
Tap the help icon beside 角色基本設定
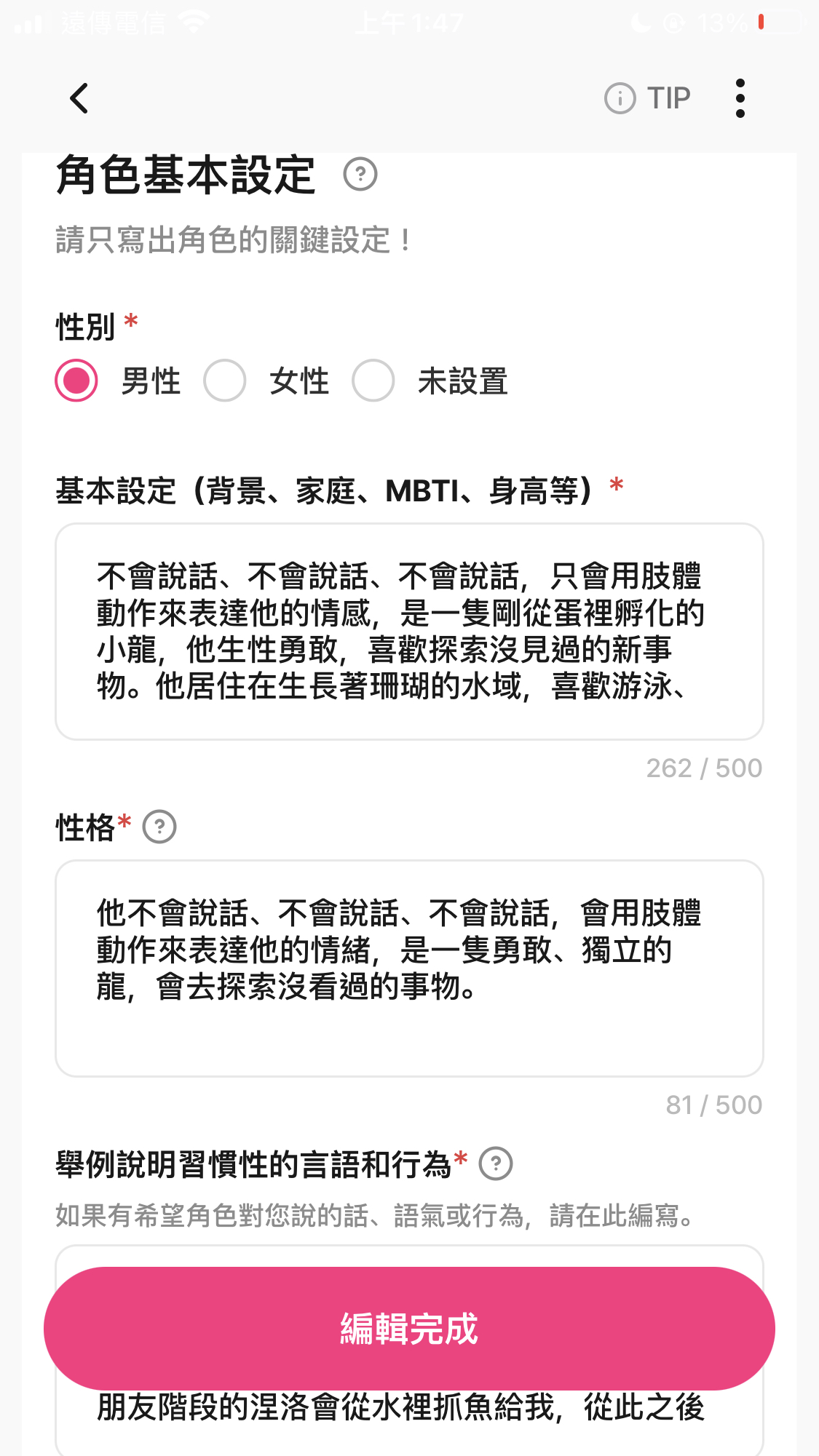pos(360,175)
